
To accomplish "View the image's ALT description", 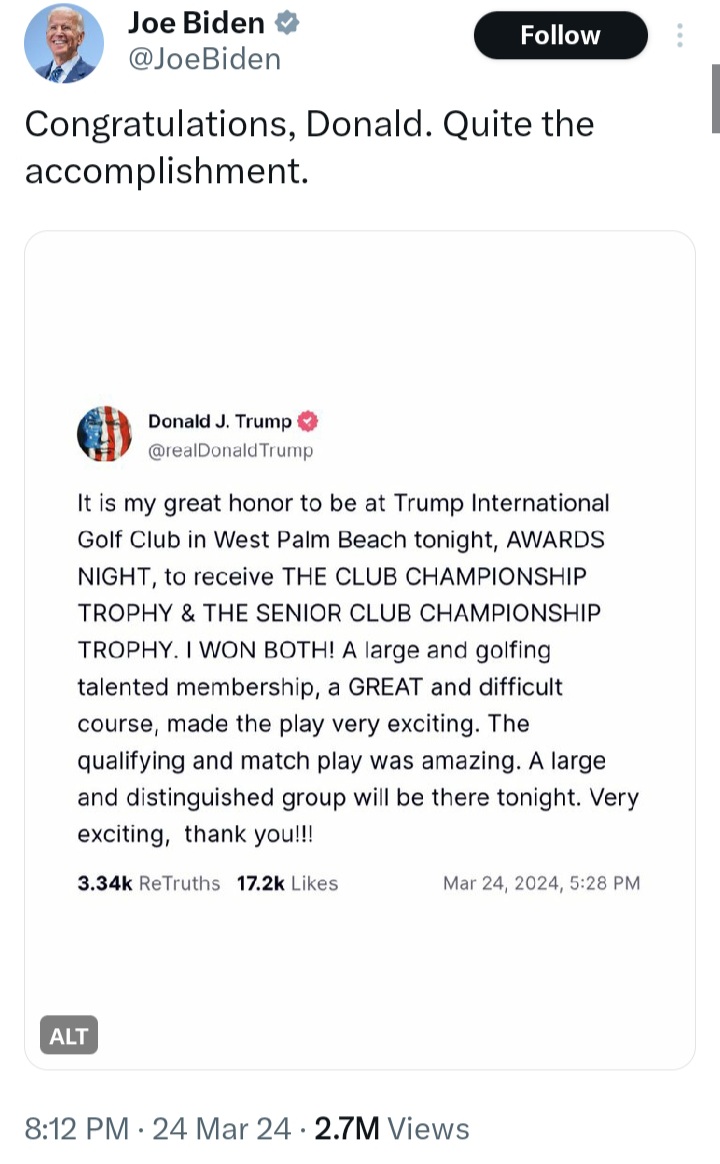I will pos(69,1035).
